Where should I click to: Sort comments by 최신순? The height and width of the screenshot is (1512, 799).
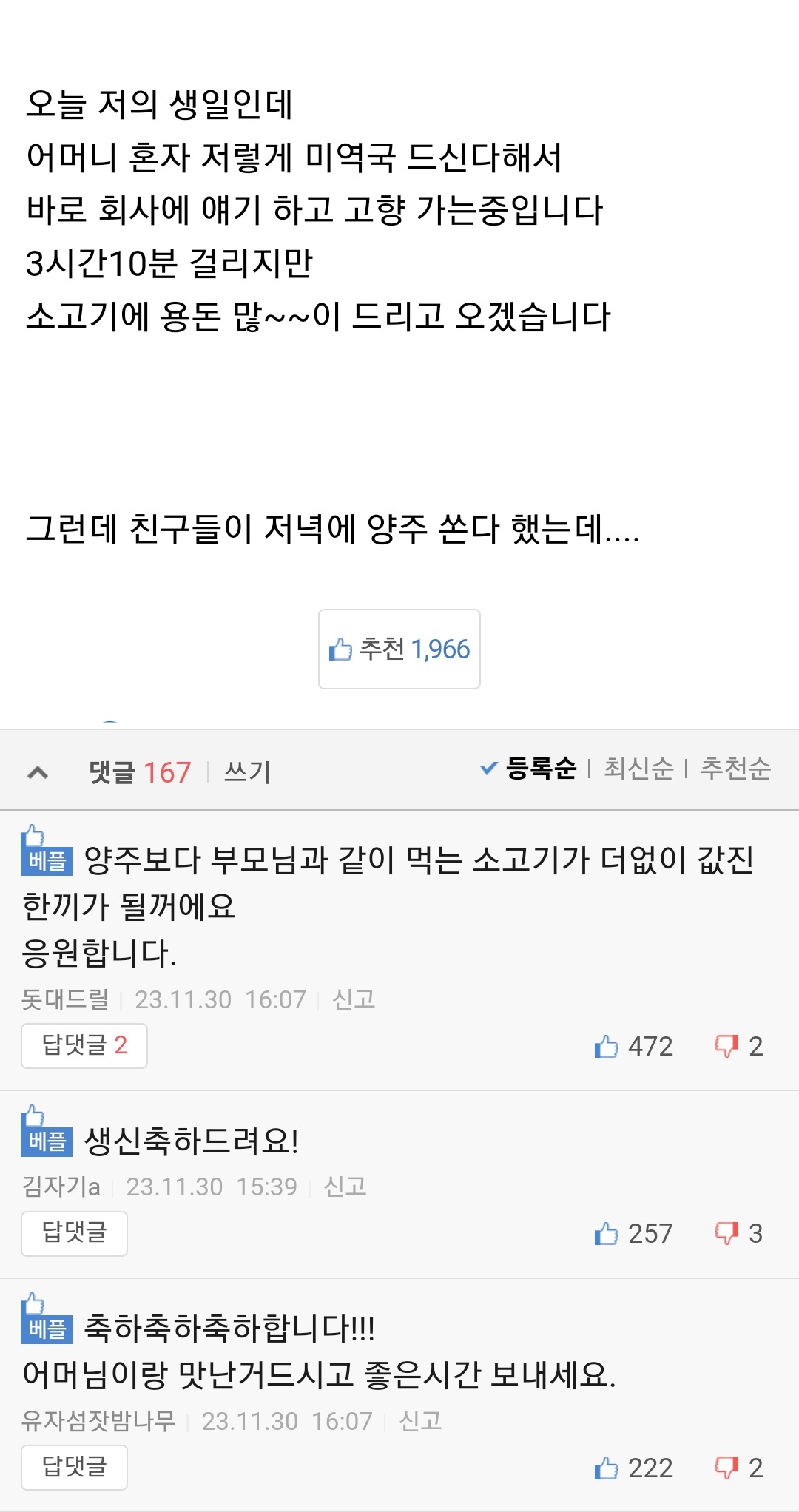point(638,769)
